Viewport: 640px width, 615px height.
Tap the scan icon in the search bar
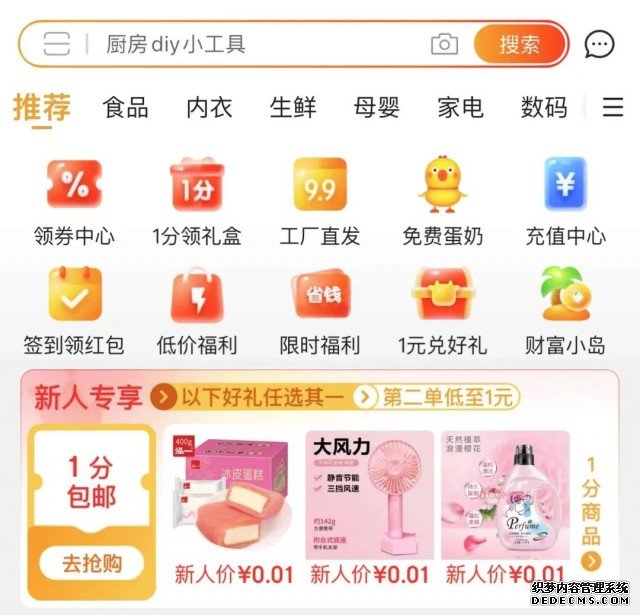pyautogui.click(x=58, y=44)
